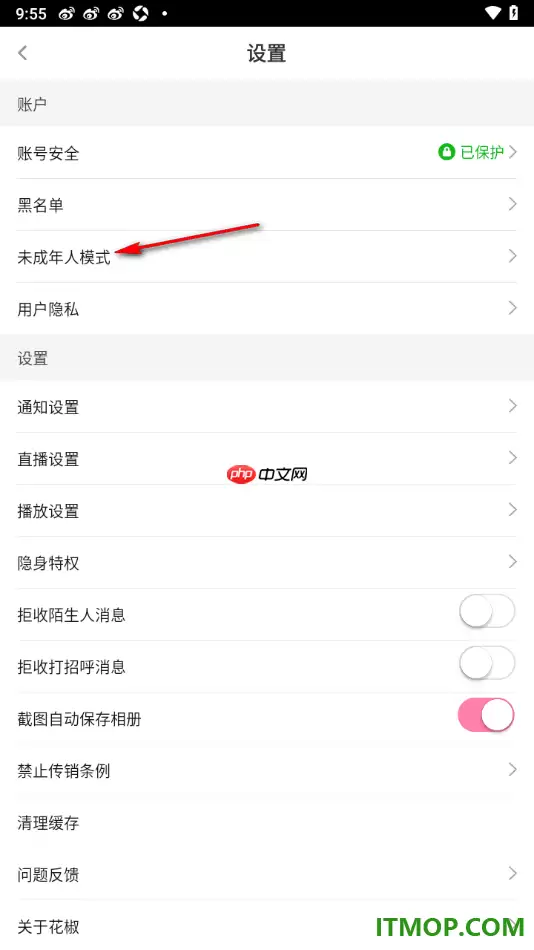Screen dimensions: 534x950
Task: Open 播放设置
Action: pyautogui.click(x=267, y=511)
